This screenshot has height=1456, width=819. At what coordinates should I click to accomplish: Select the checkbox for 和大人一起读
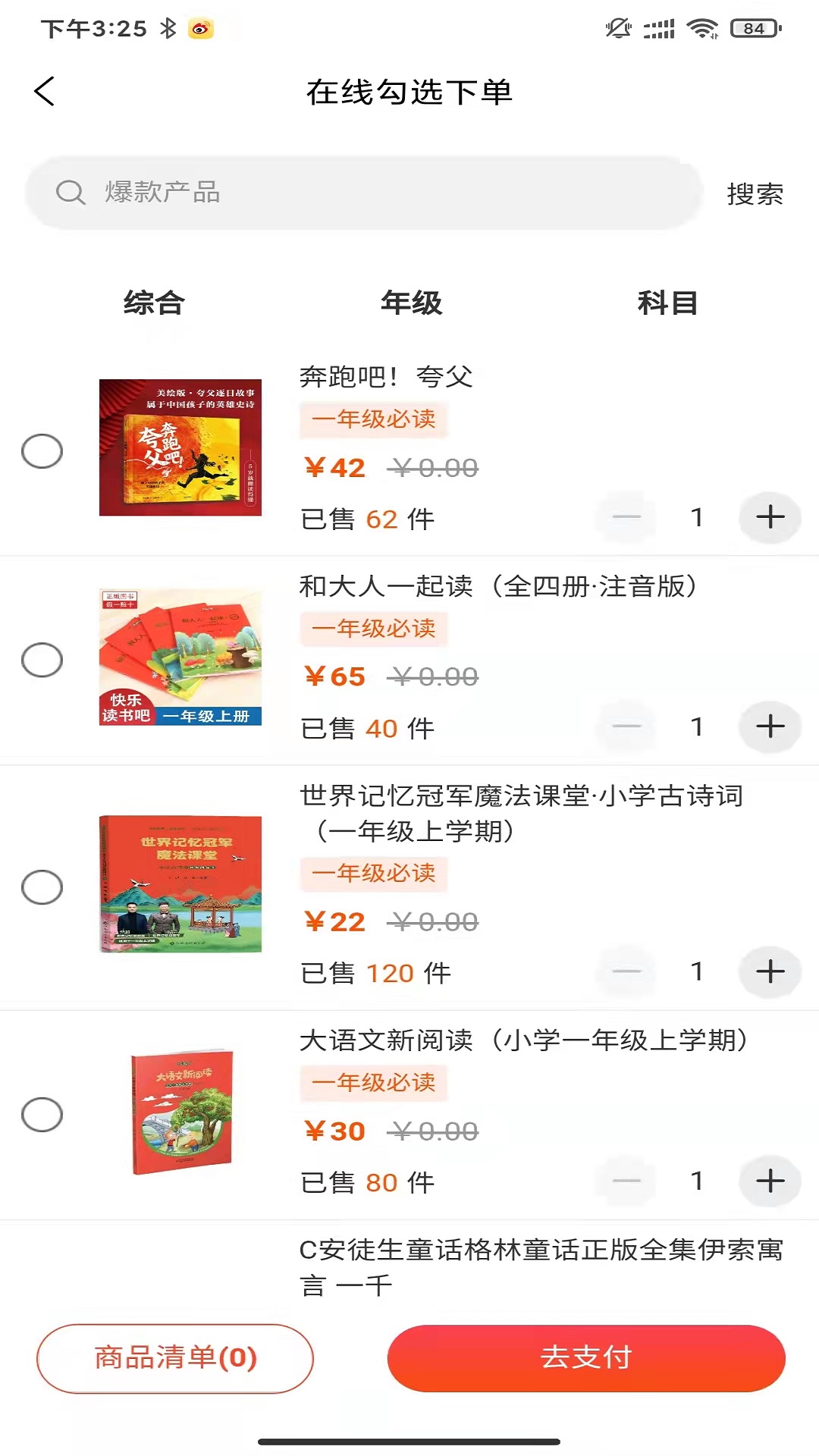(42, 660)
